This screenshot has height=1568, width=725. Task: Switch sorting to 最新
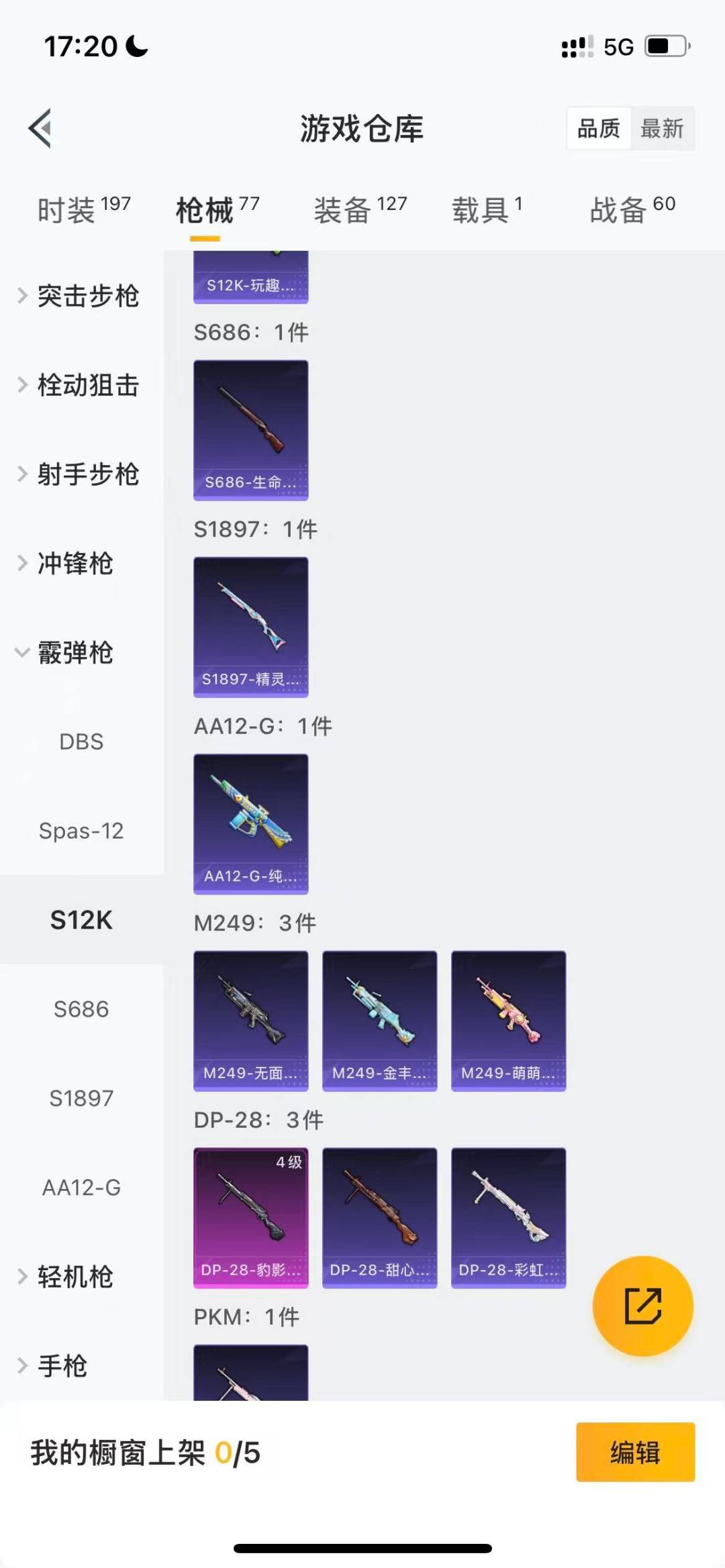point(662,128)
